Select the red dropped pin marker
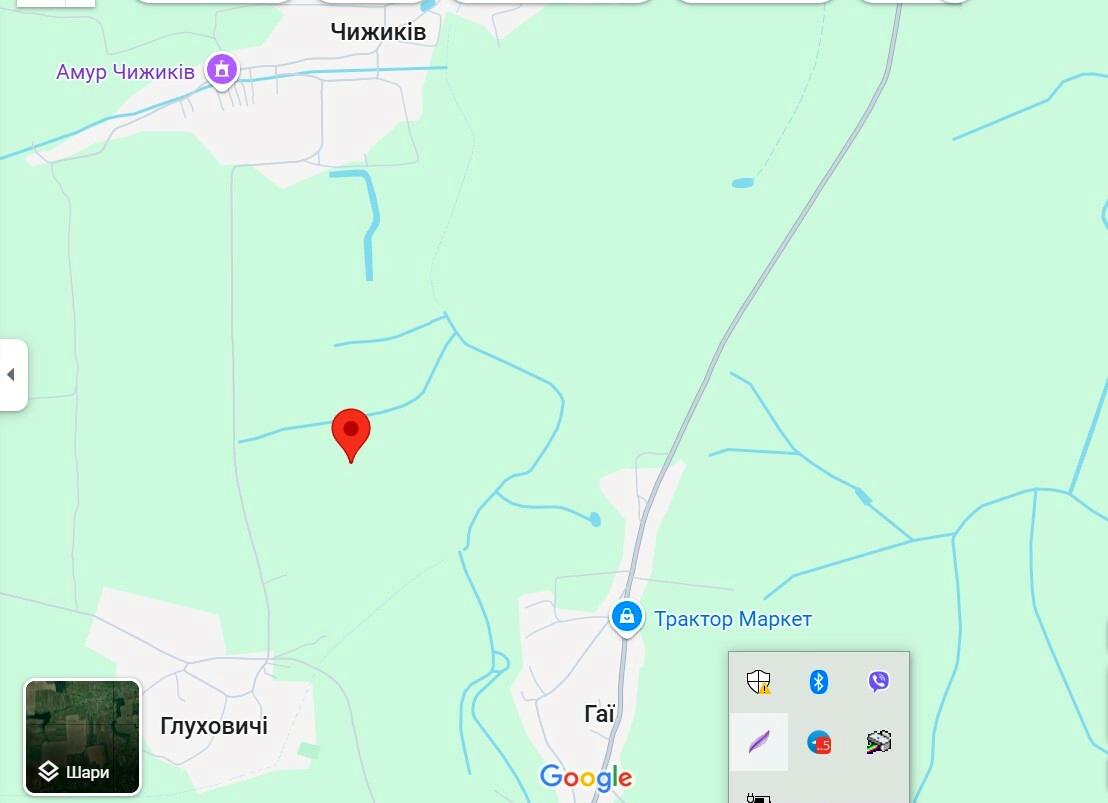Screen dimensions: 1108x803 [351, 431]
